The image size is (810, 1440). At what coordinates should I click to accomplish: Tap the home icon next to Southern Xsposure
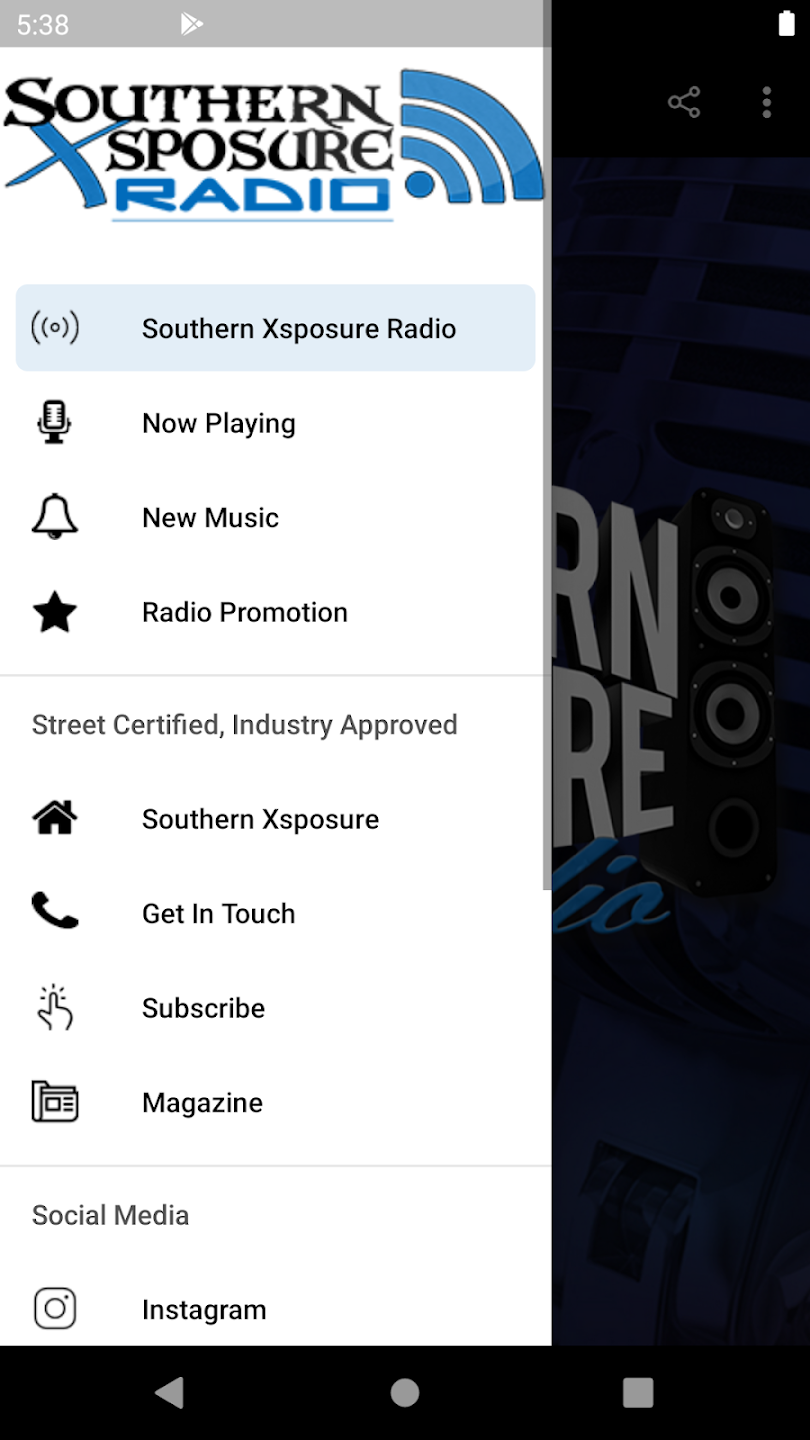[54, 817]
